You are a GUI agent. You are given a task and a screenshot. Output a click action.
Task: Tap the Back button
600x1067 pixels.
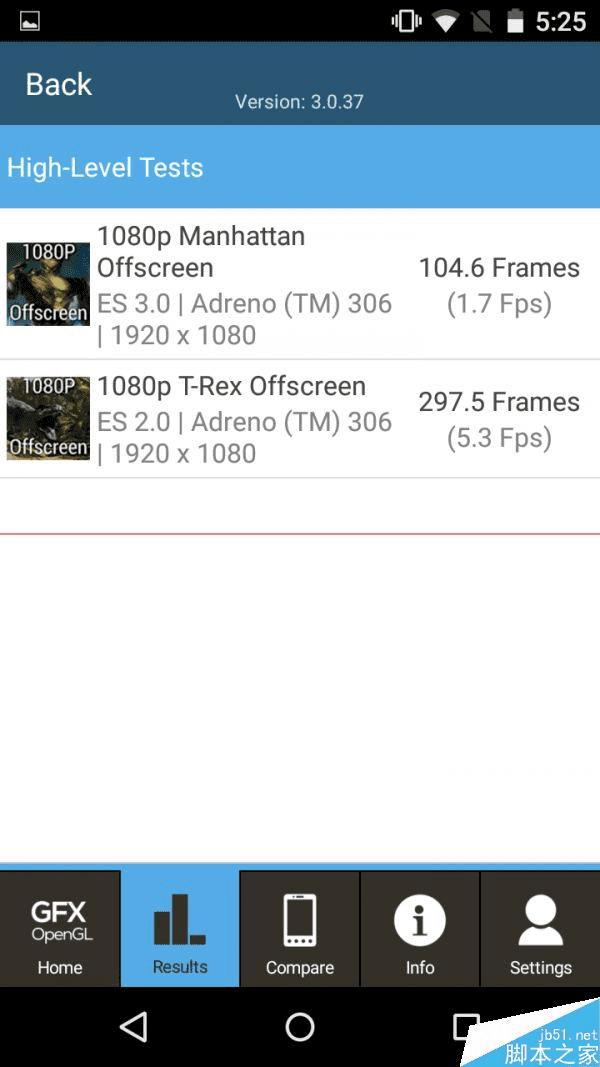[58, 84]
